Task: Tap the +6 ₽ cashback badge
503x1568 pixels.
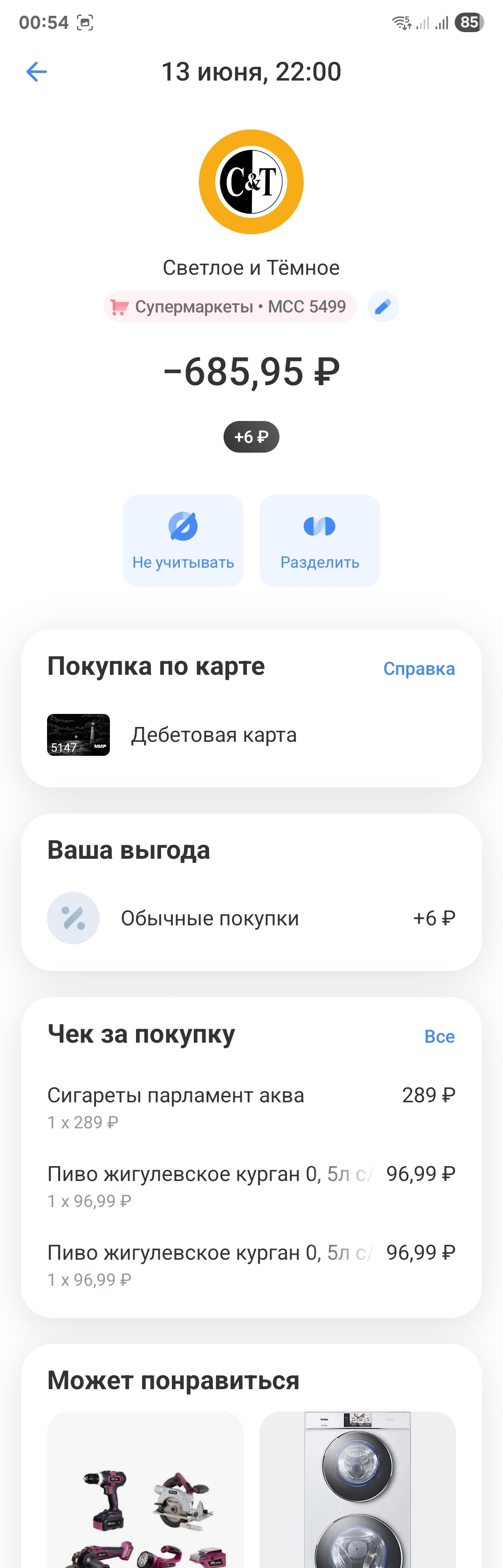Action: coord(251,436)
